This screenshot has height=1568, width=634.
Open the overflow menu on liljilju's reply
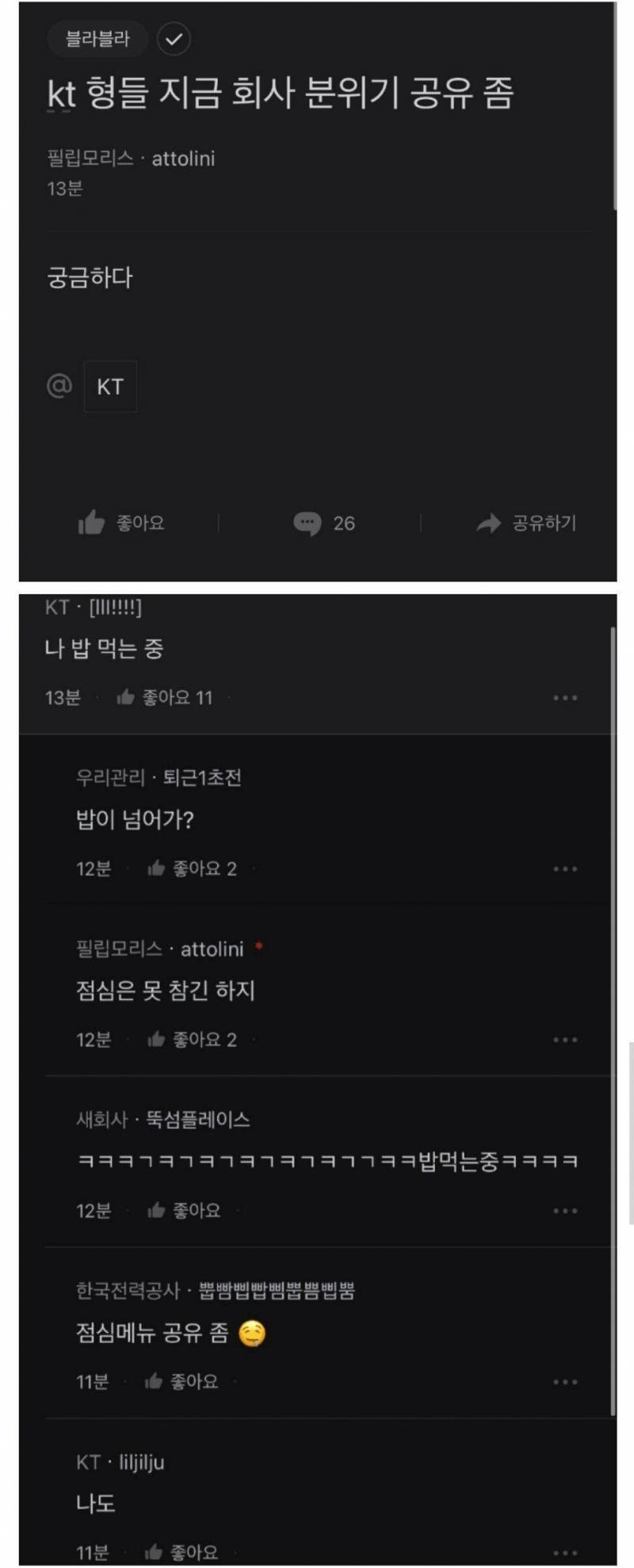pos(565,1552)
